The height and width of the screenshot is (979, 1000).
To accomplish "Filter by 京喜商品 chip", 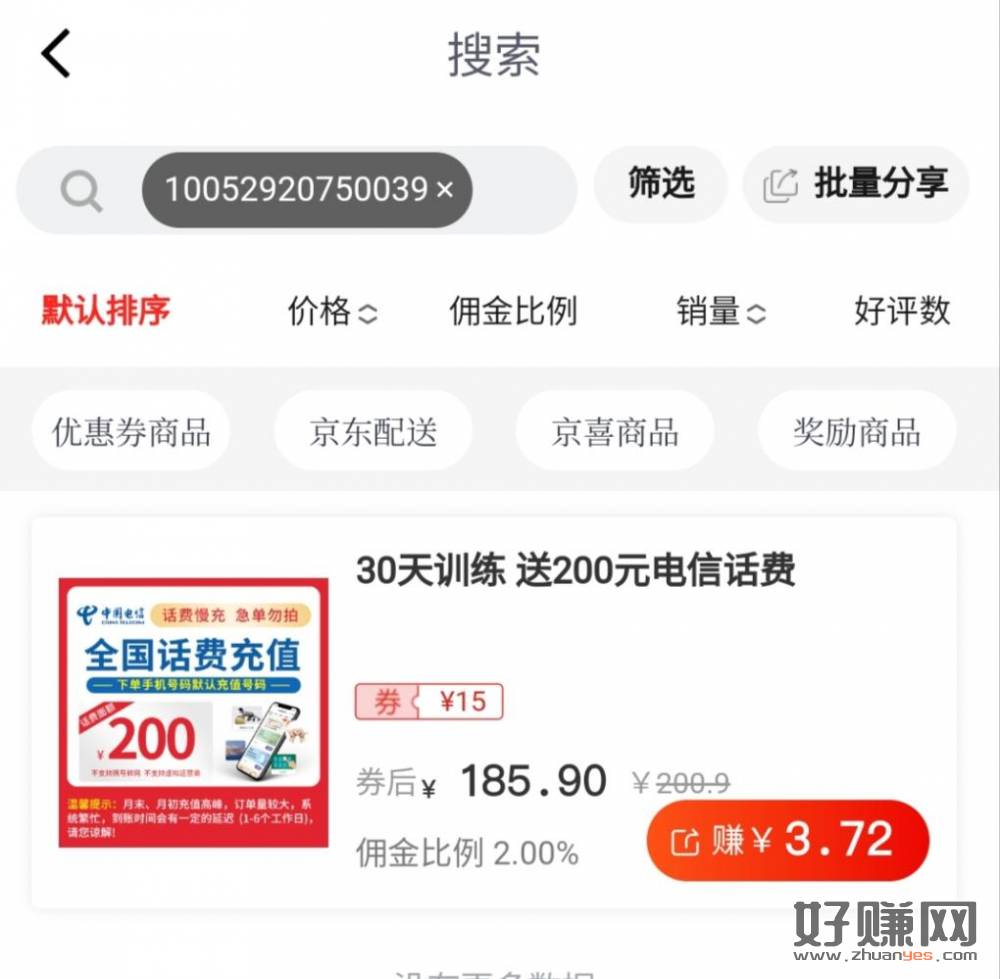I will click(x=614, y=432).
